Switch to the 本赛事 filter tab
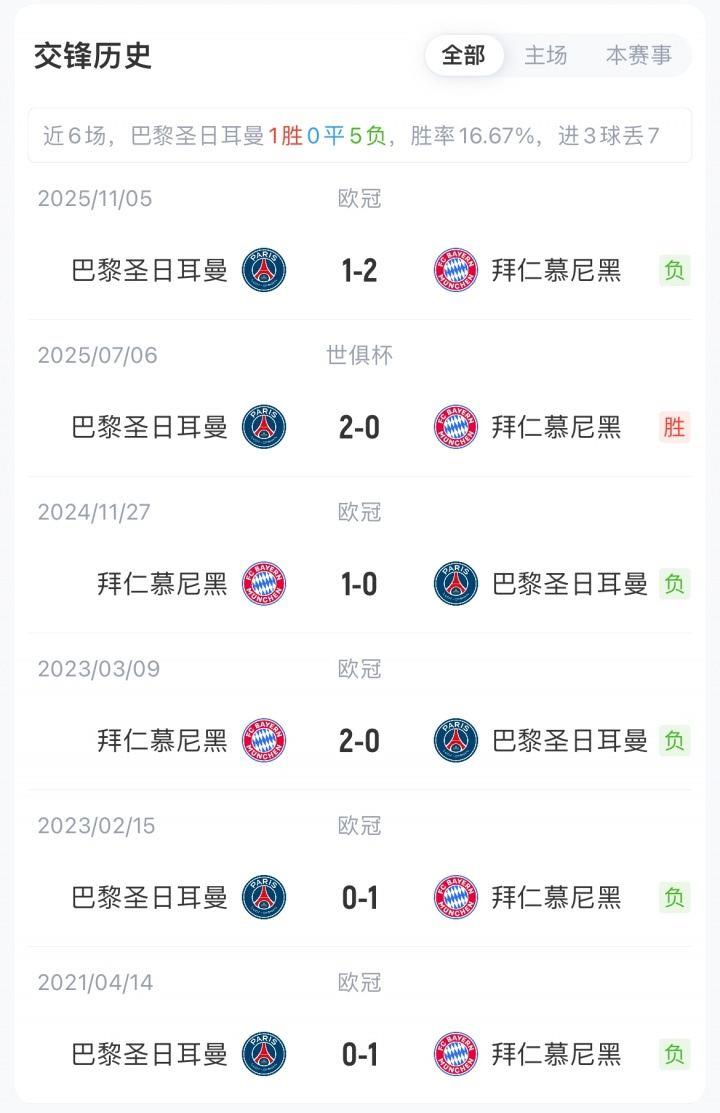Image resolution: width=720 pixels, height=1113 pixels. point(639,56)
